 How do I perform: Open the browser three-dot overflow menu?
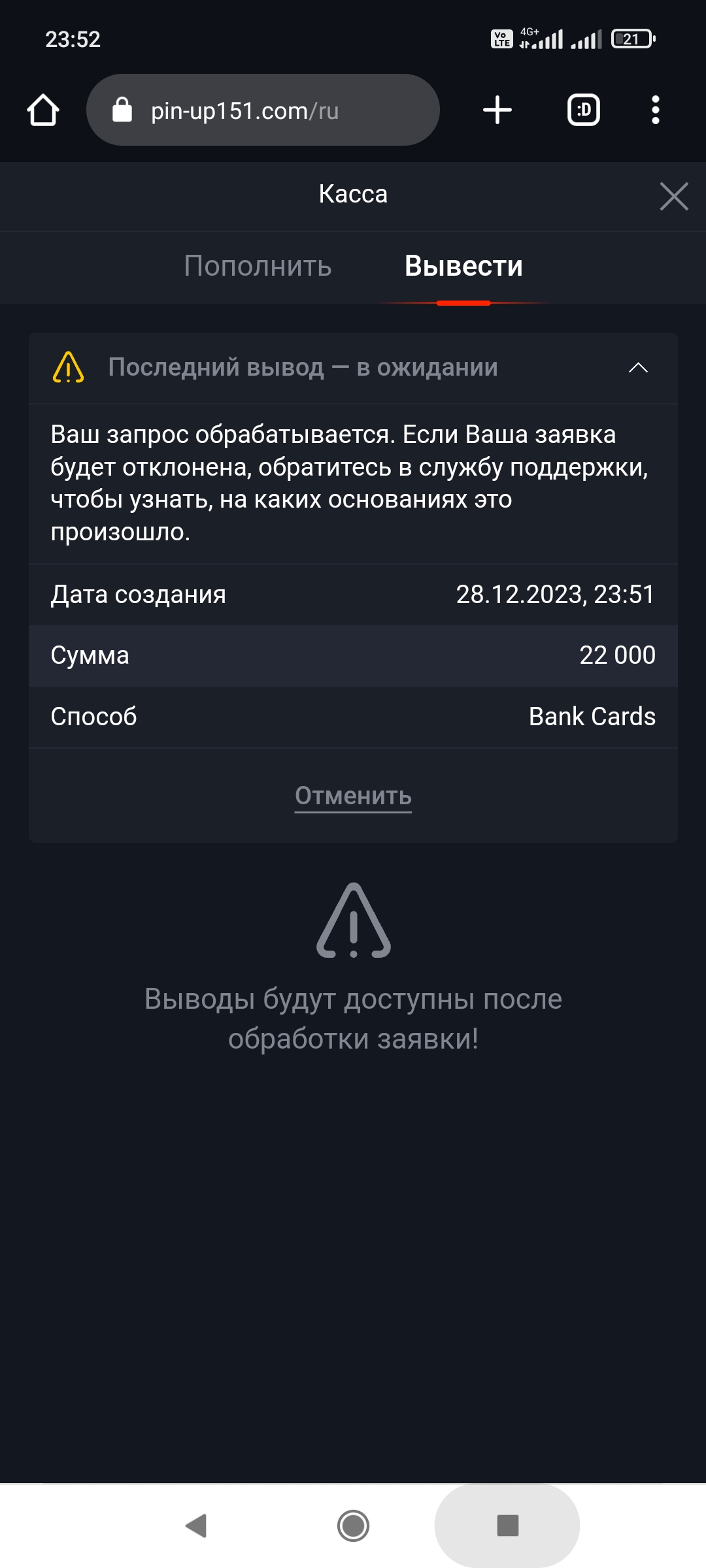[x=654, y=109]
